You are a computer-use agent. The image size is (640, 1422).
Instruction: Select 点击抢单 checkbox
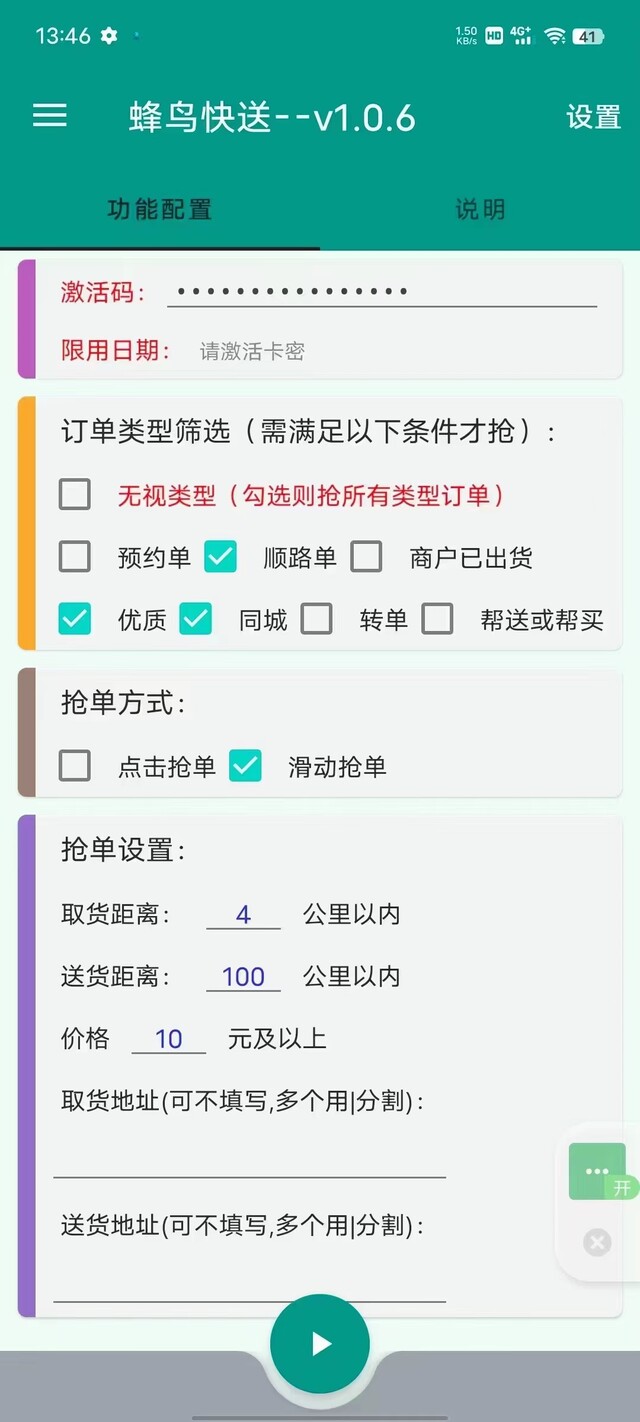click(x=75, y=766)
